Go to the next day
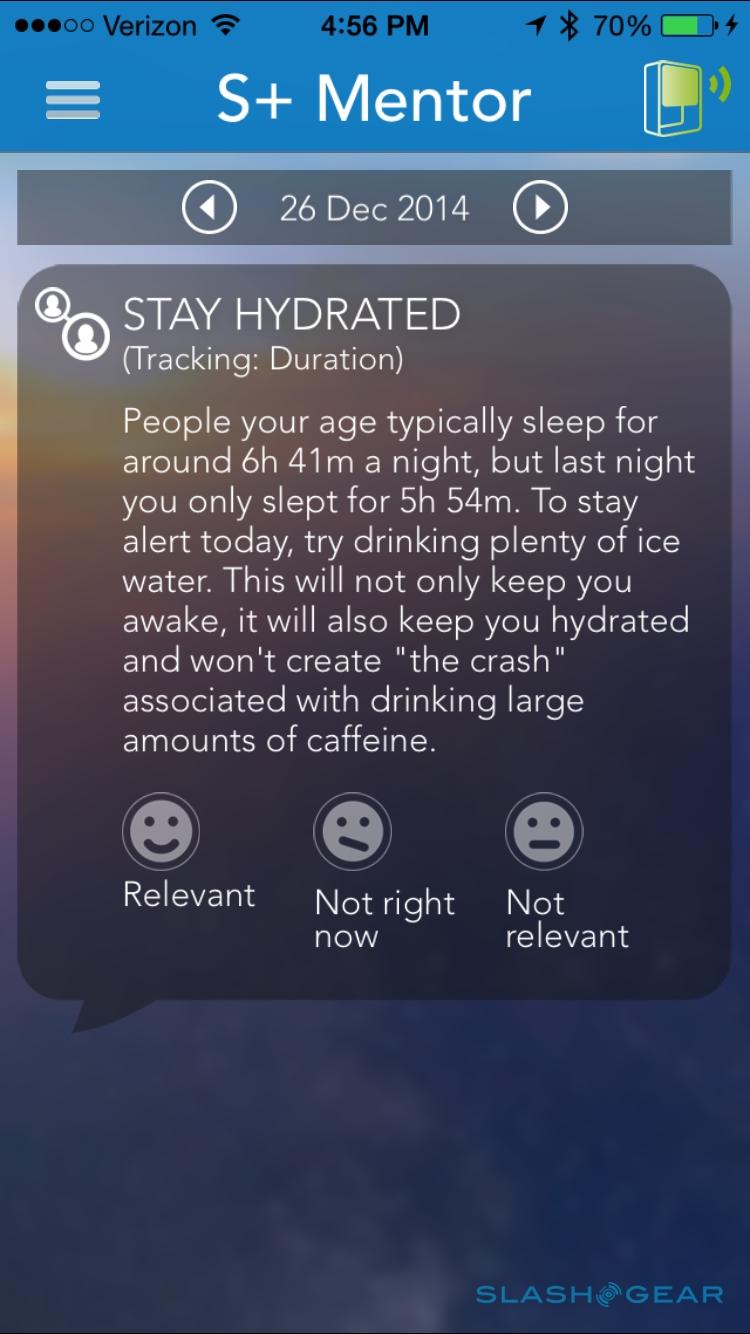This screenshot has height=1334, width=750. click(540, 208)
